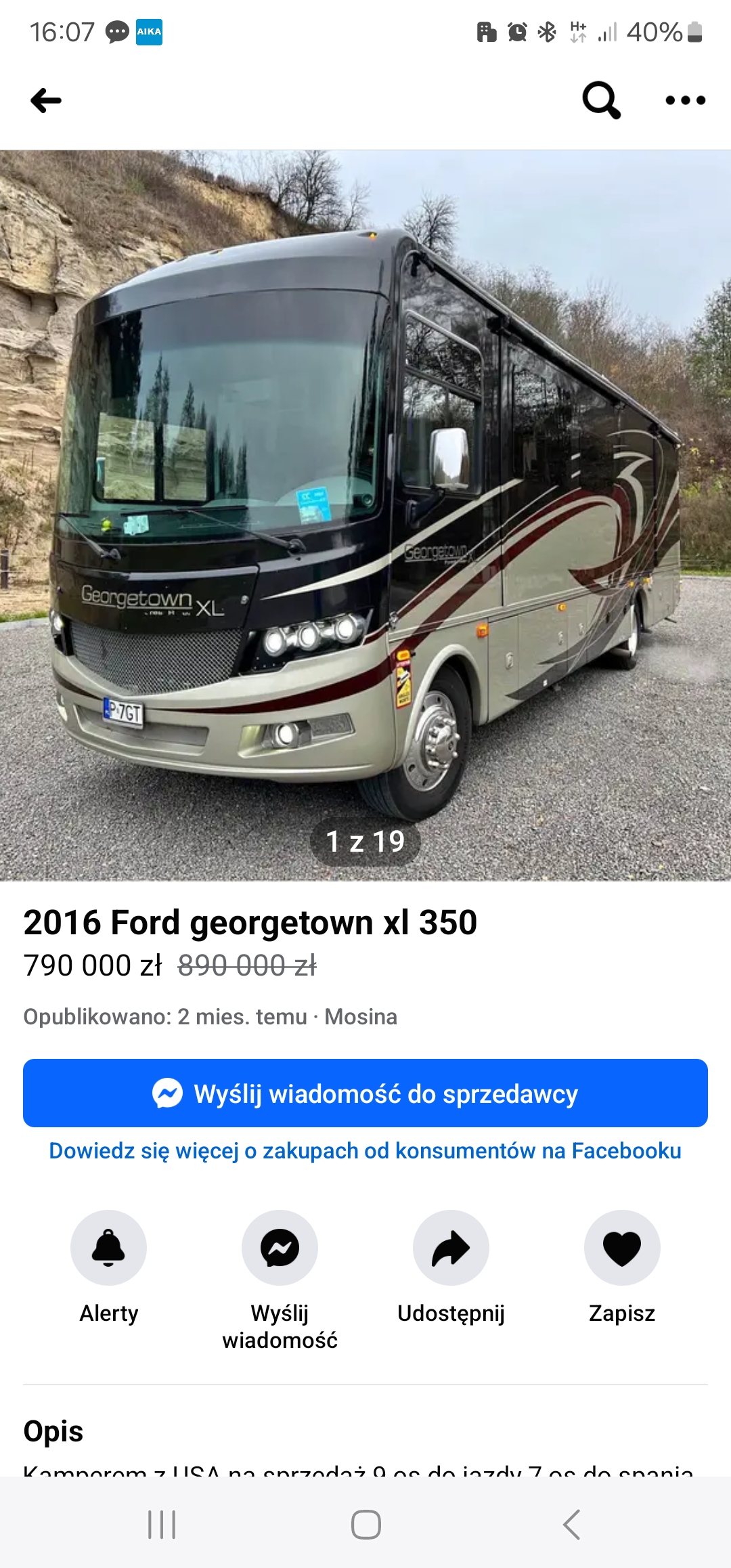The height and width of the screenshot is (1568, 731).
Task: Open the search icon in header
Action: coord(601,101)
